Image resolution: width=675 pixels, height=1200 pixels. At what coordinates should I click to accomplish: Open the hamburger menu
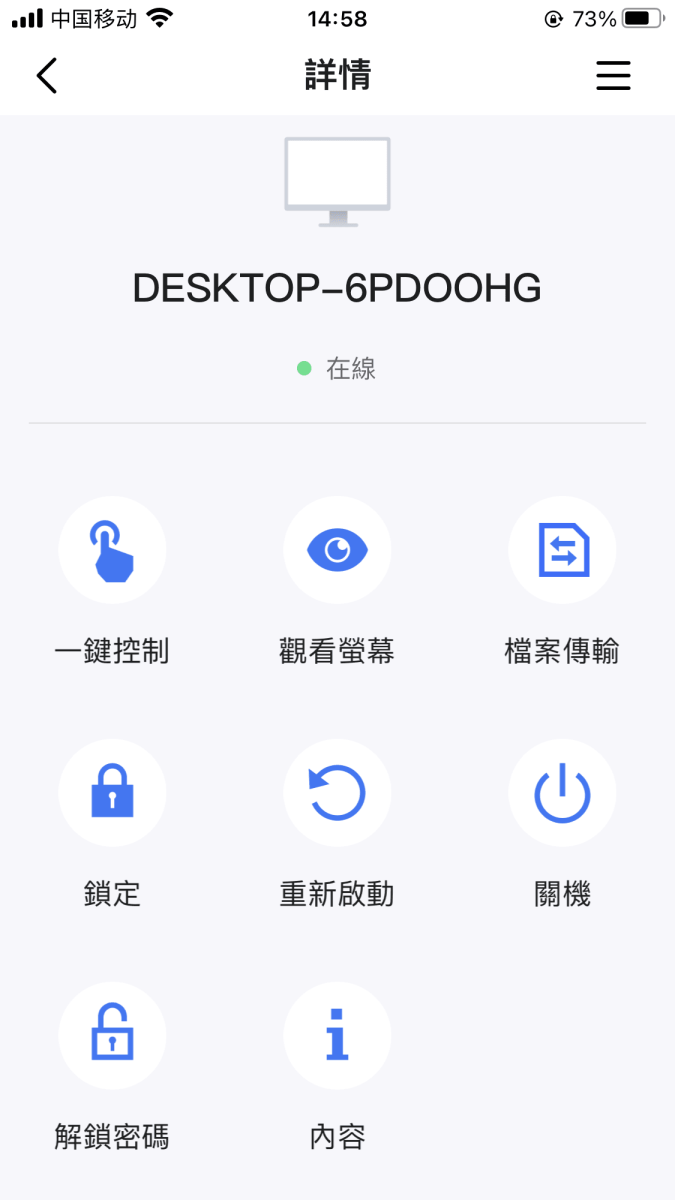613,76
